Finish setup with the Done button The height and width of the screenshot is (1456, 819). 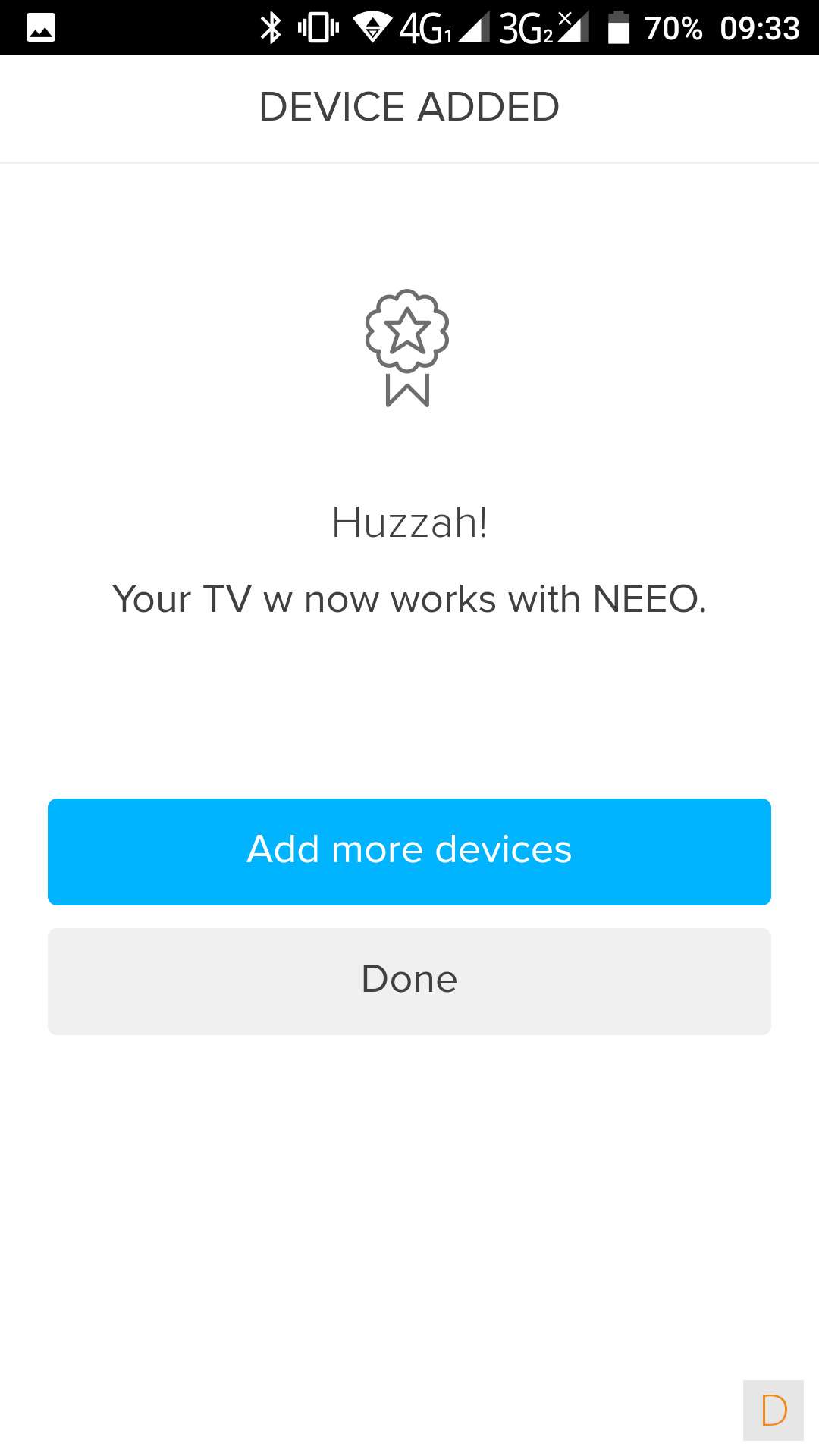point(409,981)
